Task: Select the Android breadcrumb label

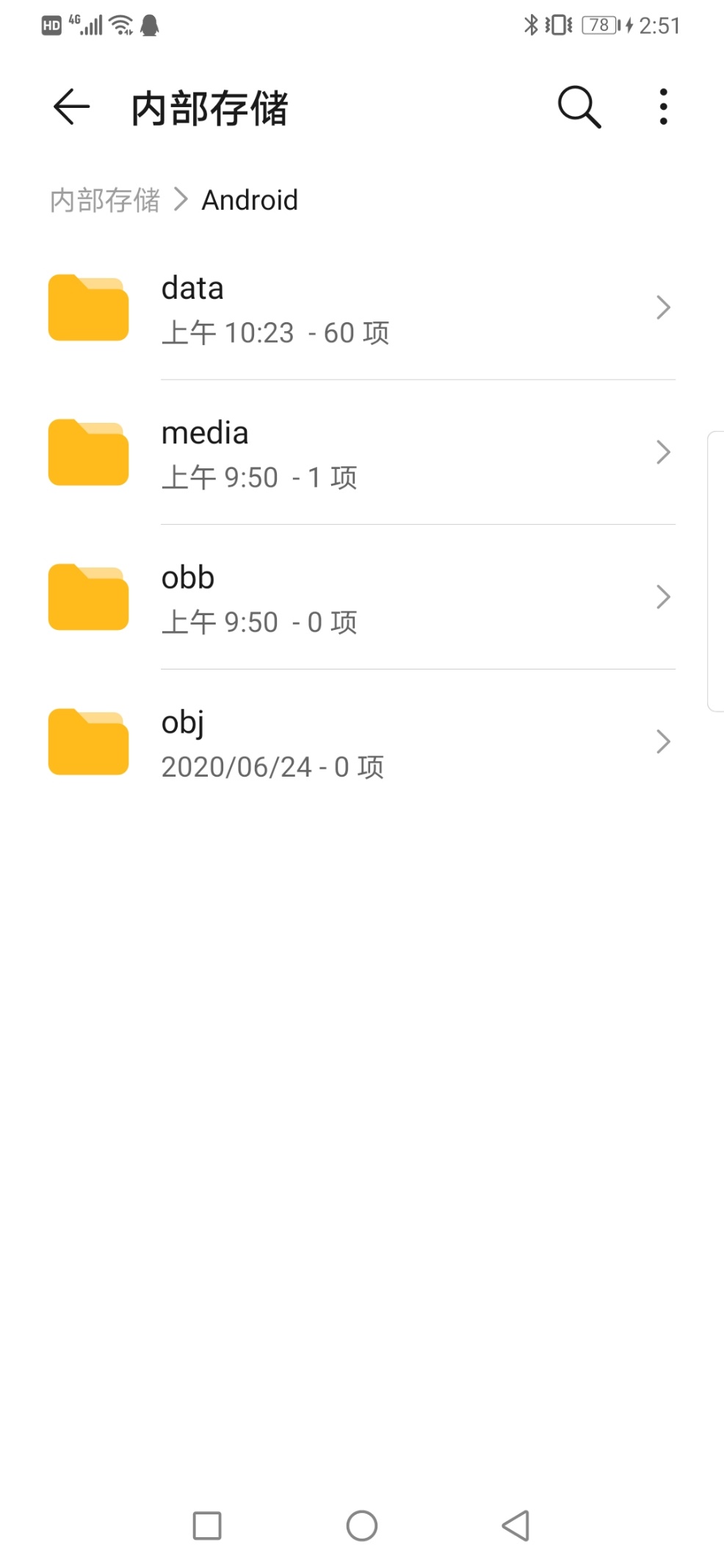Action: tap(250, 199)
